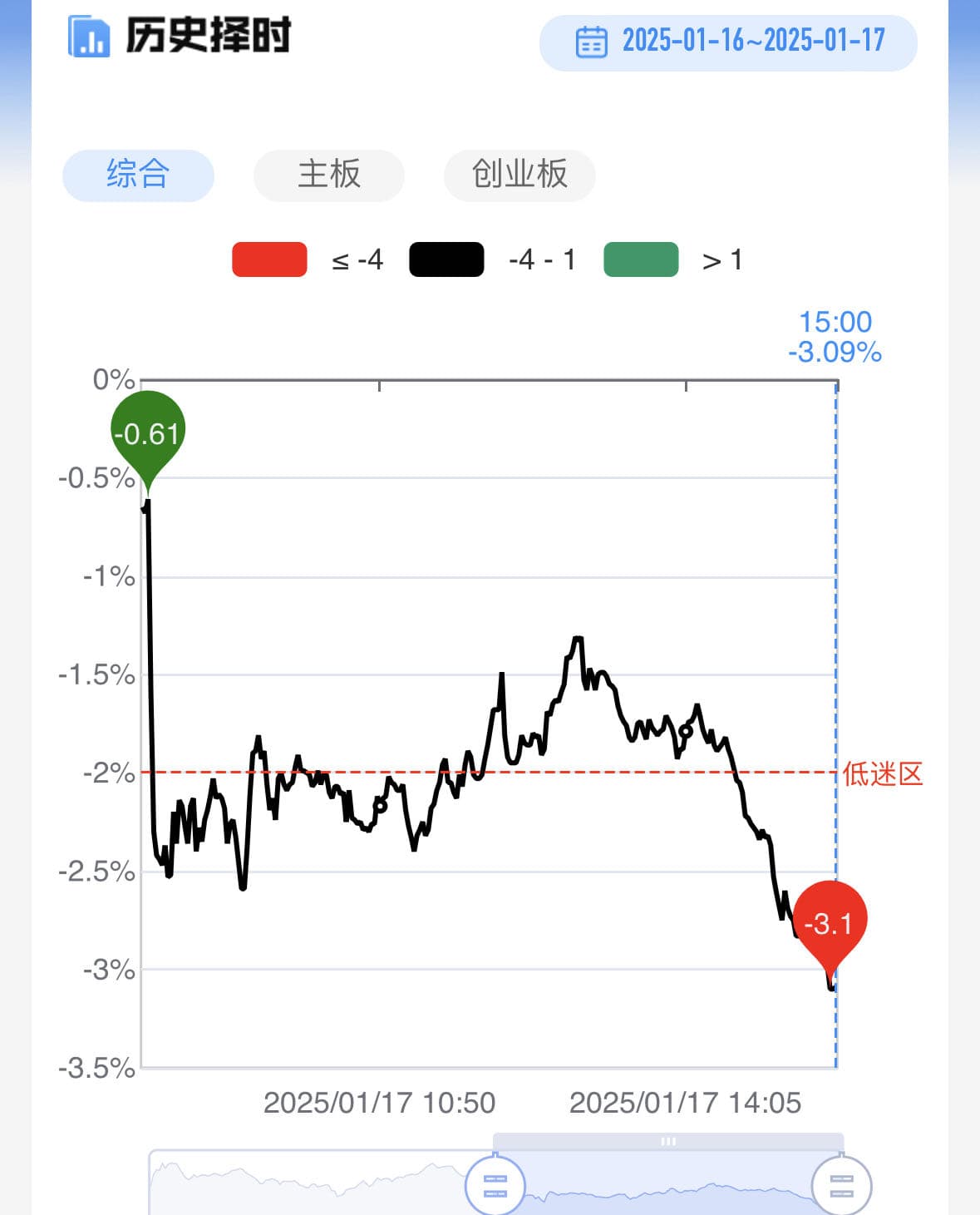Switch to the 主板 tab
The width and height of the screenshot is (980, 1215).
tap(329, 175)
